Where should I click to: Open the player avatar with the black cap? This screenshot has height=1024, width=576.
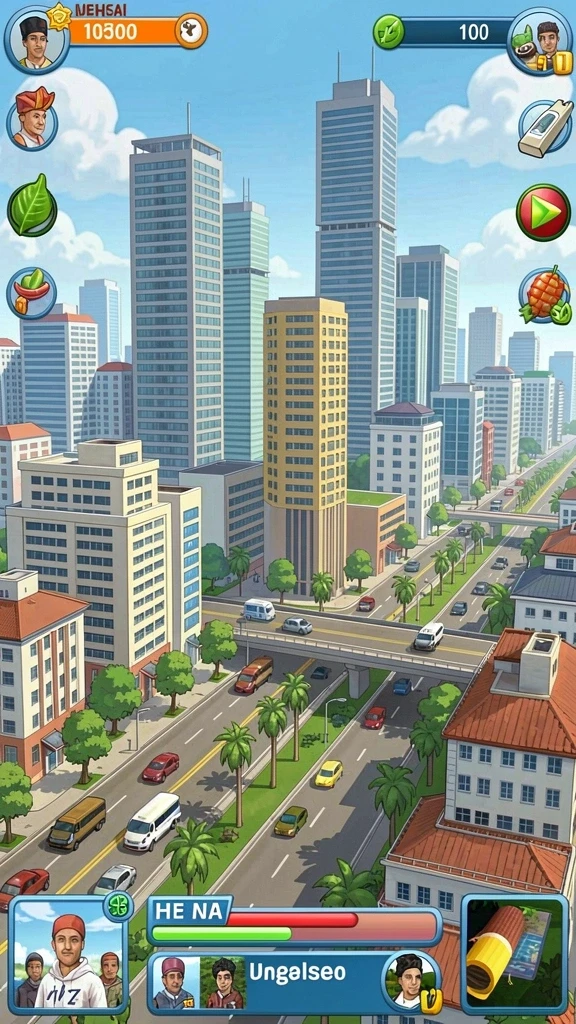36,39
